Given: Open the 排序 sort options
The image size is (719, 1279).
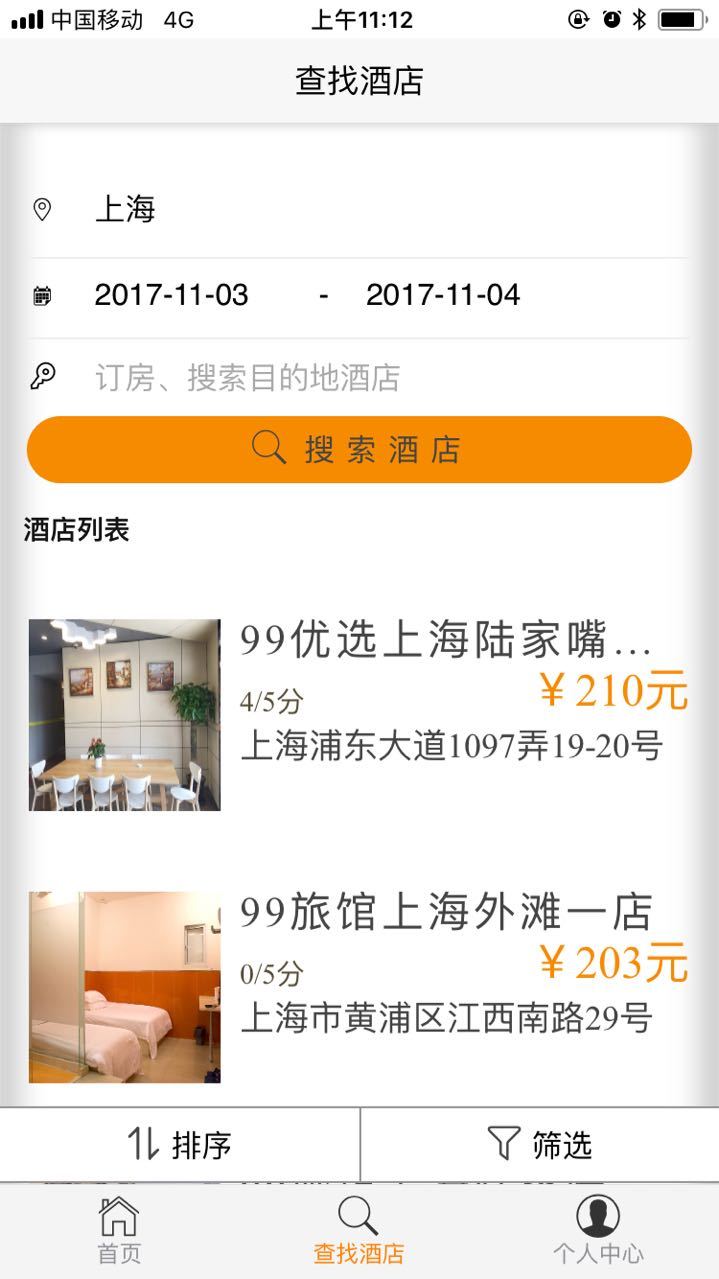Looking at the screenshot, I should (x=180, y=1144).
